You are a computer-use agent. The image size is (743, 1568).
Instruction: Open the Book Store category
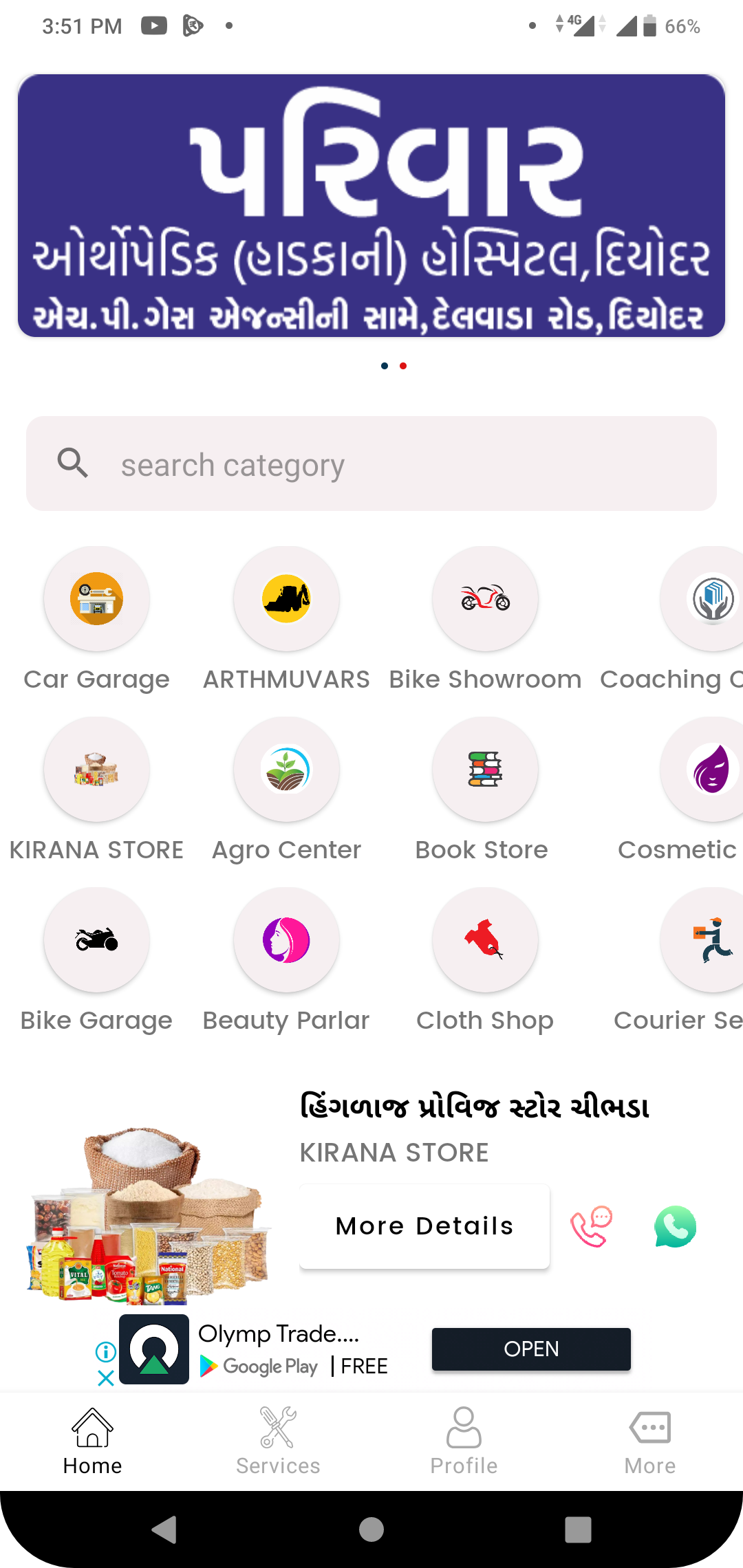pyautogui.click(x=485, y=770)
